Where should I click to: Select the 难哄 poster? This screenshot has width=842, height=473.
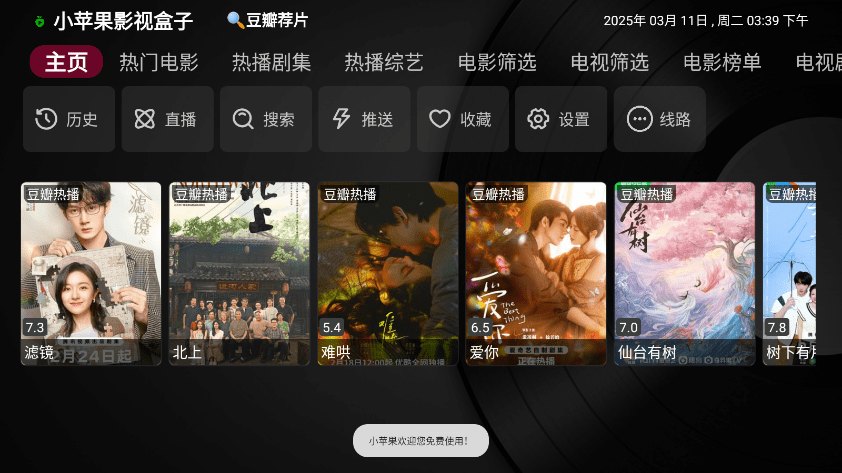388,273
